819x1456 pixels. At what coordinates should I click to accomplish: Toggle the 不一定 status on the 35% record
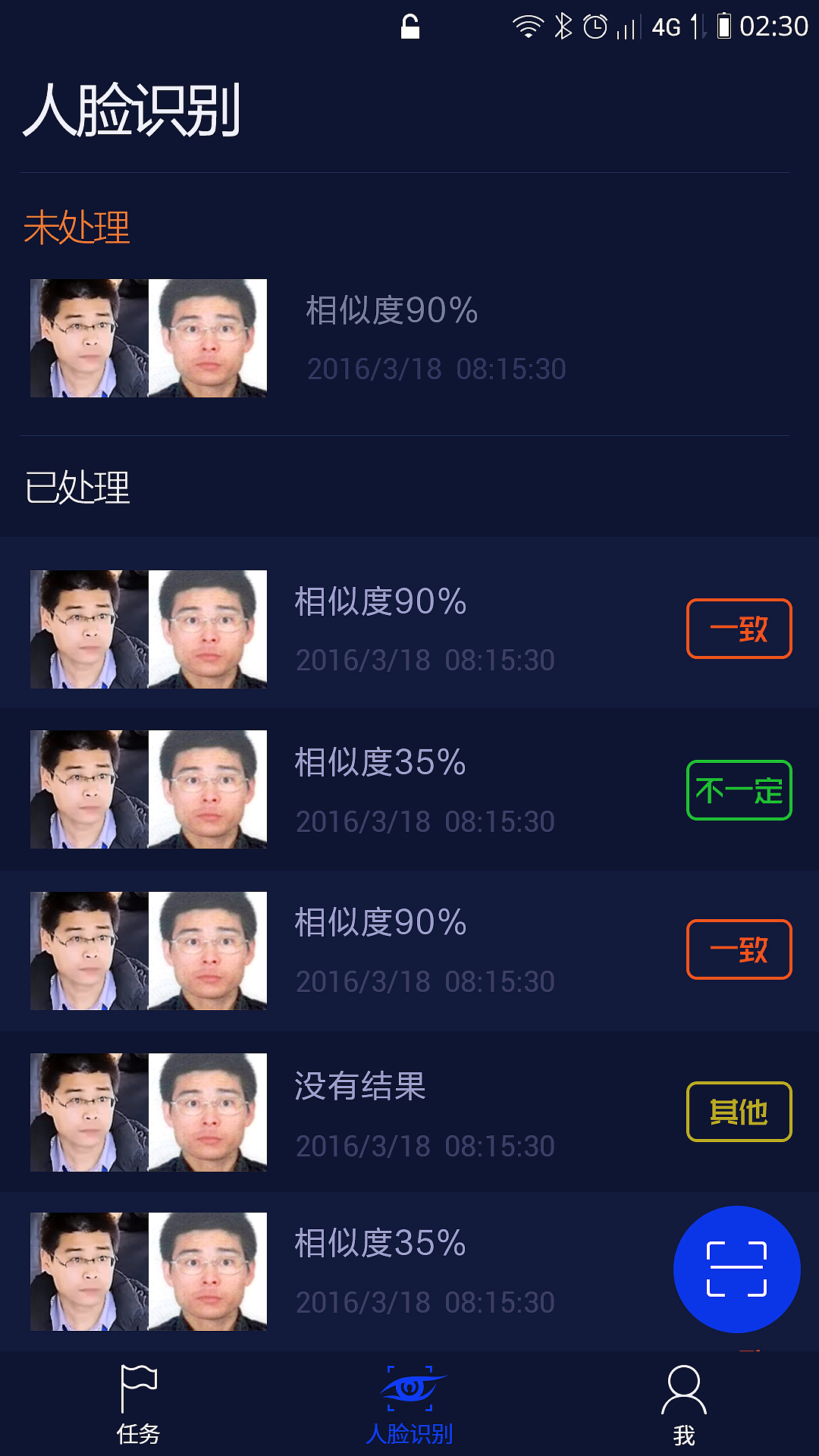[738, 789]
